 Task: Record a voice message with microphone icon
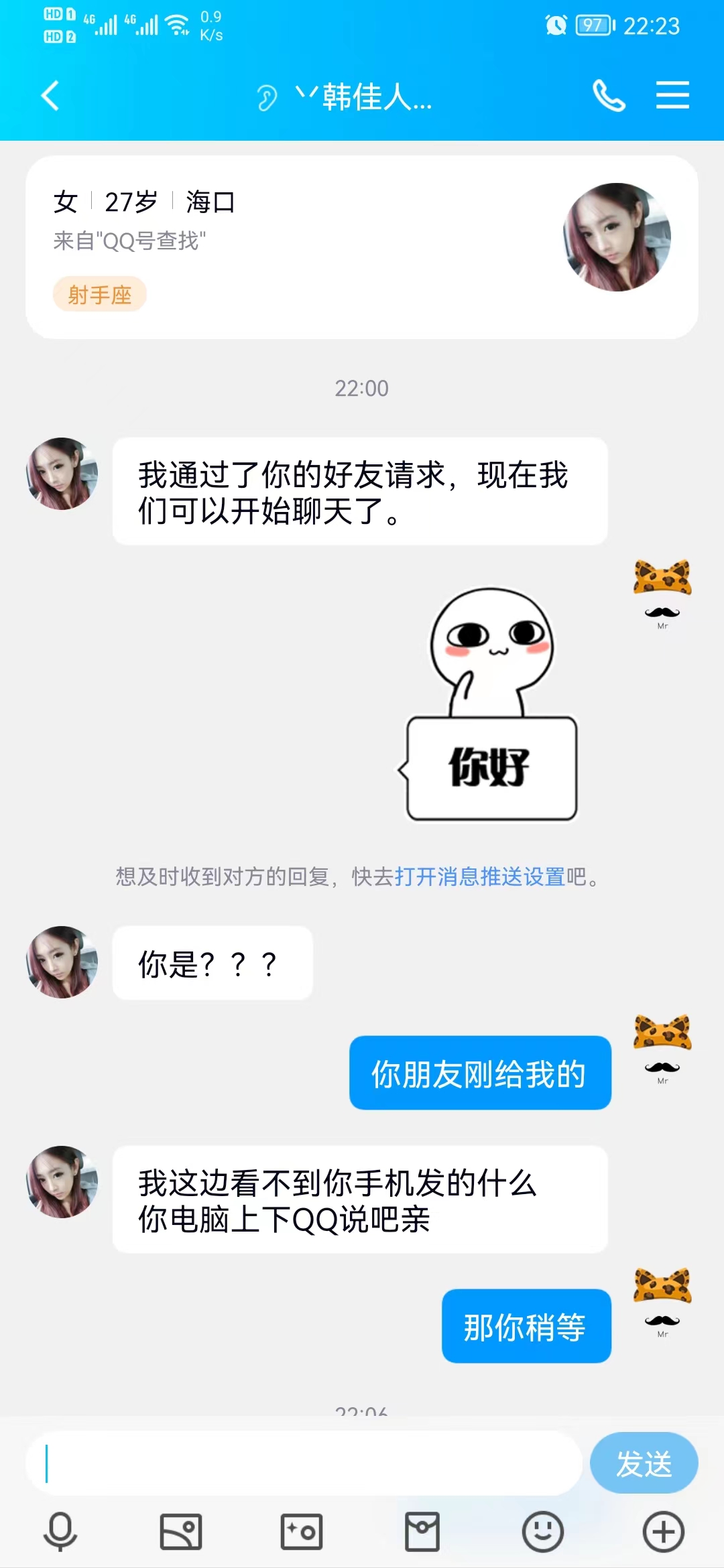60,1532
